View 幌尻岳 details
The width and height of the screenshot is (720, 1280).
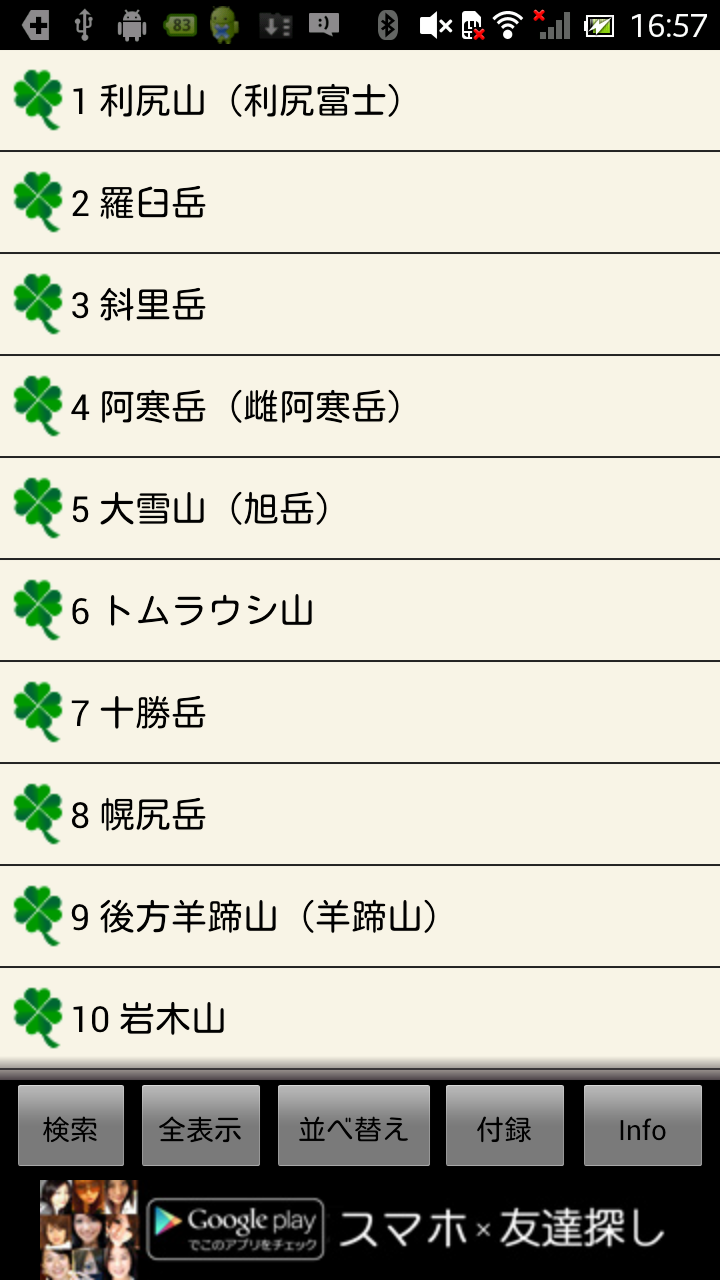point(360,815)
